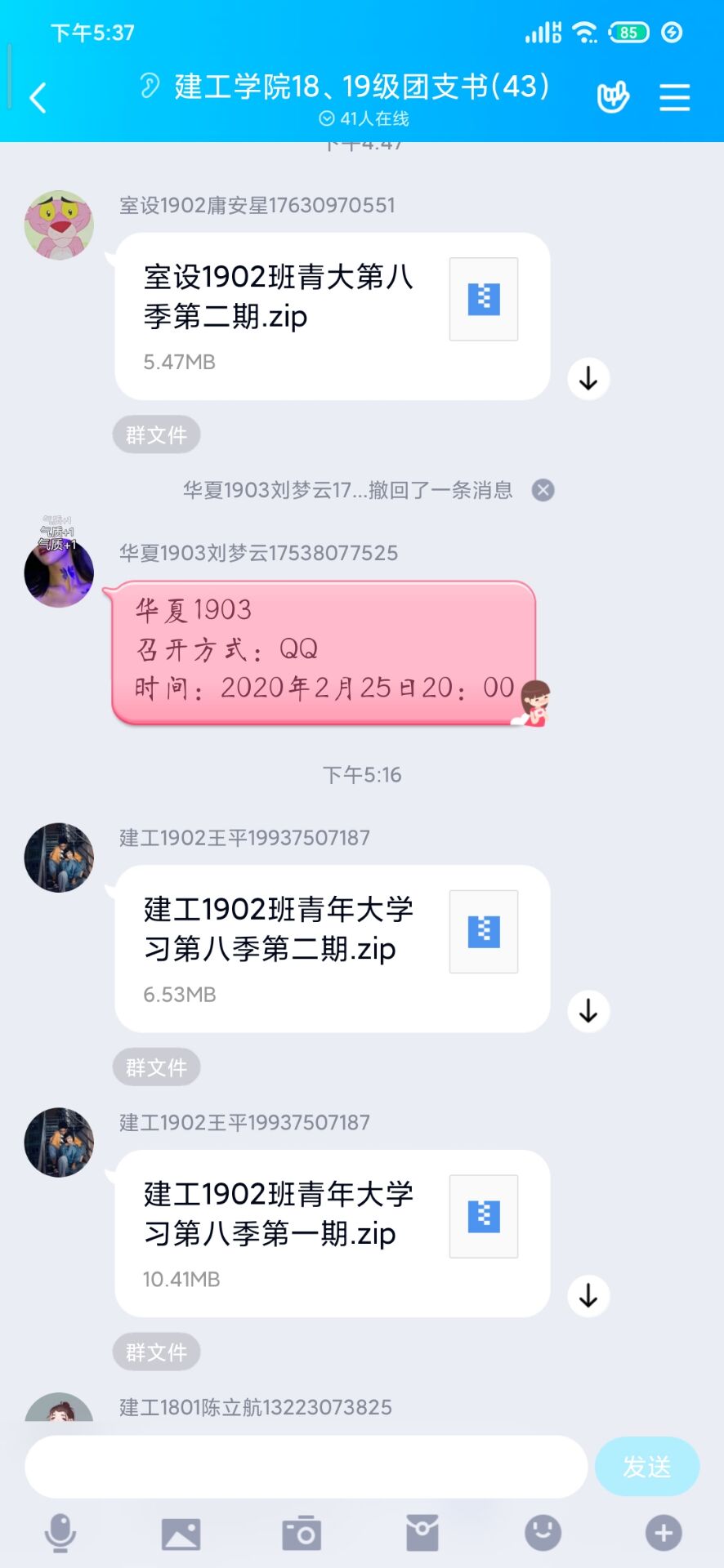724x1568 pixels.
Task: Open 群文件 tag under 6.53MB file
Action: tap(156, 1067)
